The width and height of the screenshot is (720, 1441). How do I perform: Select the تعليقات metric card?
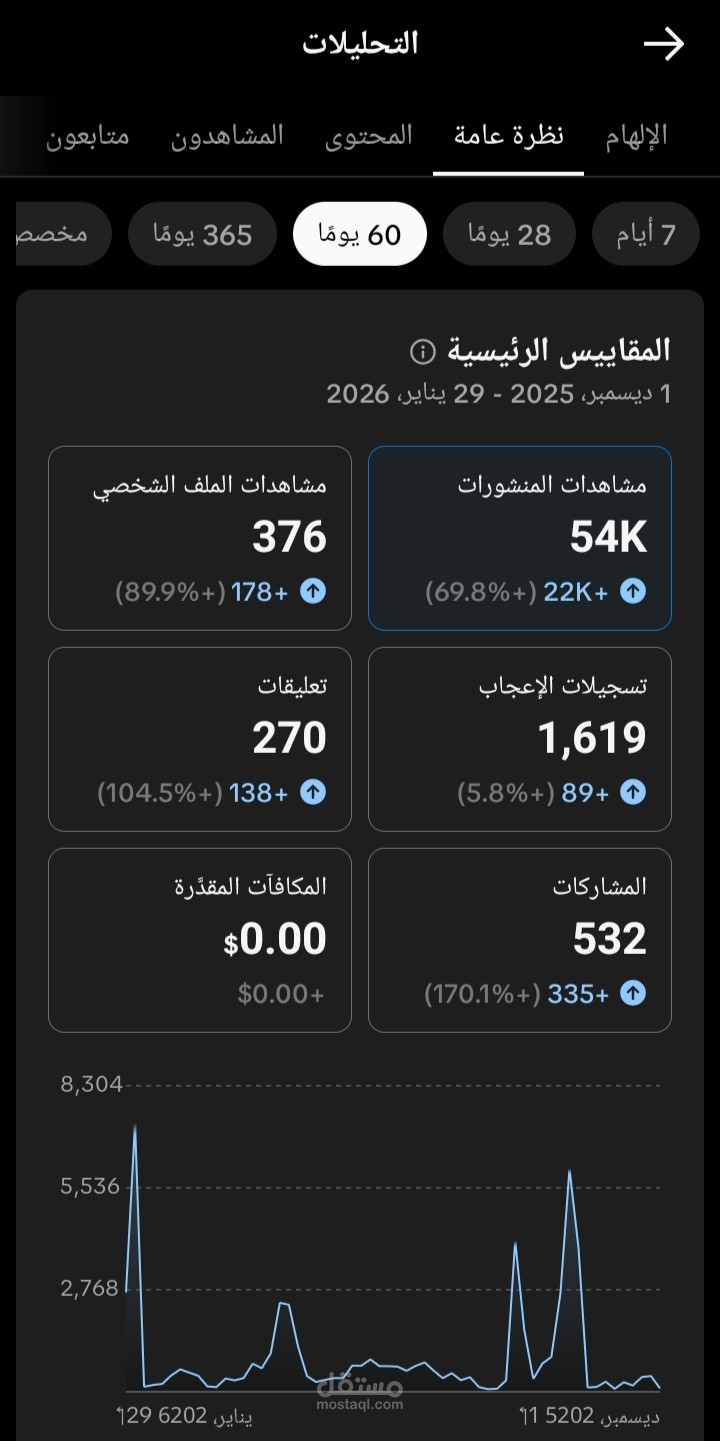pyautogui.click(x=200, y=739)
